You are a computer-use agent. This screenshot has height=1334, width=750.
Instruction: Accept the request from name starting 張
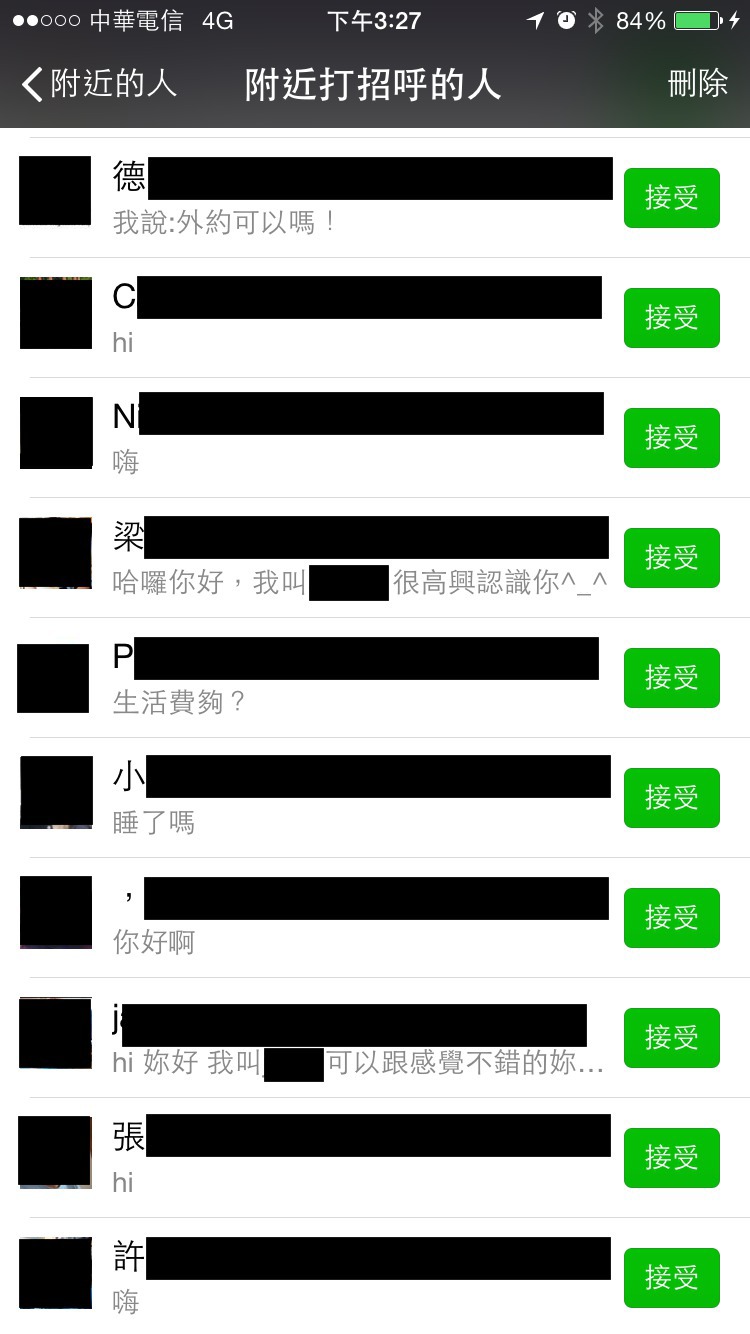(x=671, y=1158)
